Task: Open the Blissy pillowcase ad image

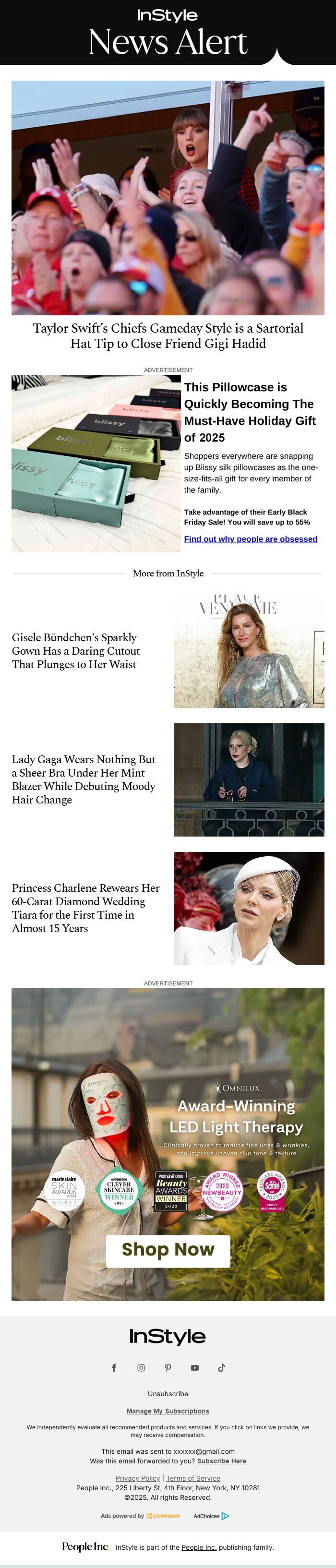Action: pos(96,464)
